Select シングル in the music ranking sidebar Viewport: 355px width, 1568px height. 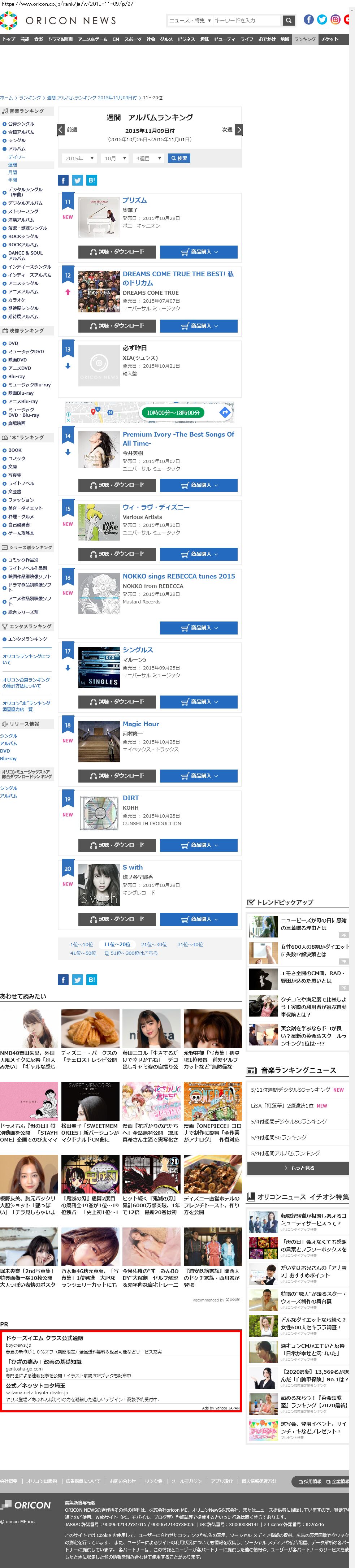[x=17, y=140]
